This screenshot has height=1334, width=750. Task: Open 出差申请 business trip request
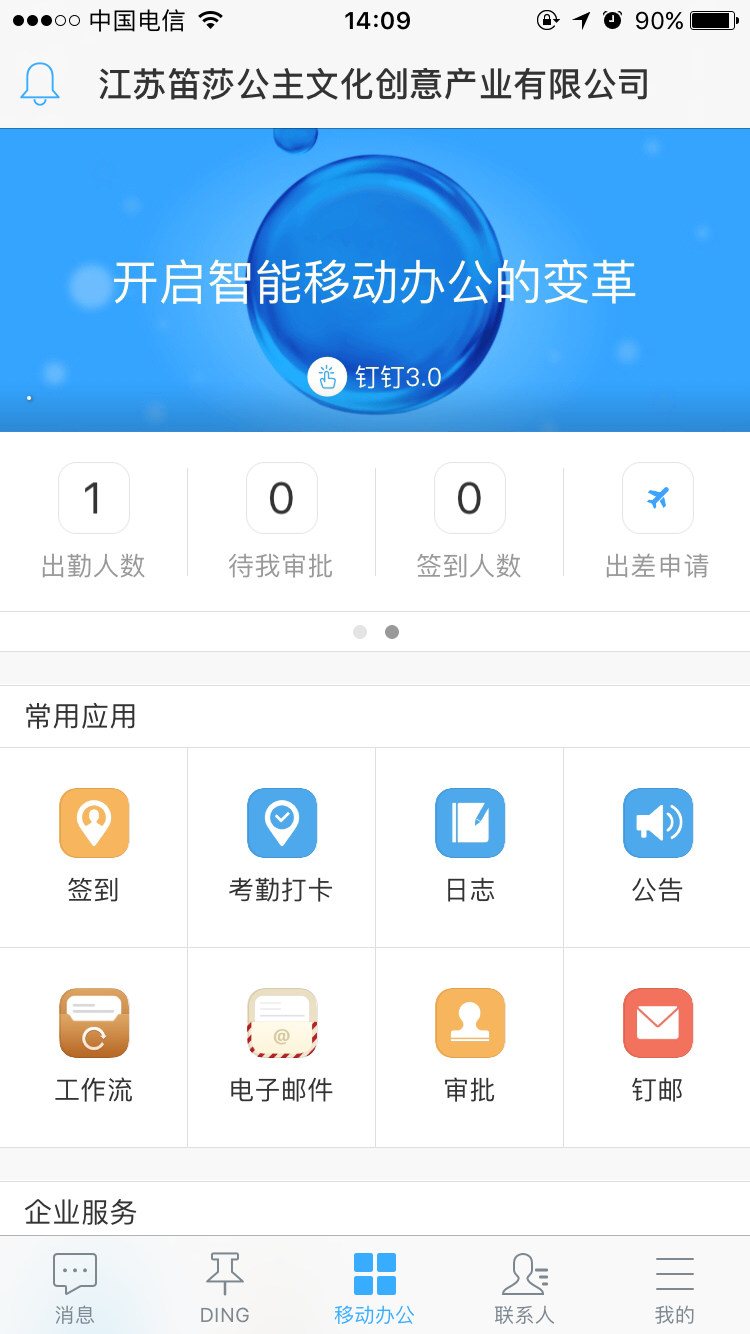[x=657, y=521]
